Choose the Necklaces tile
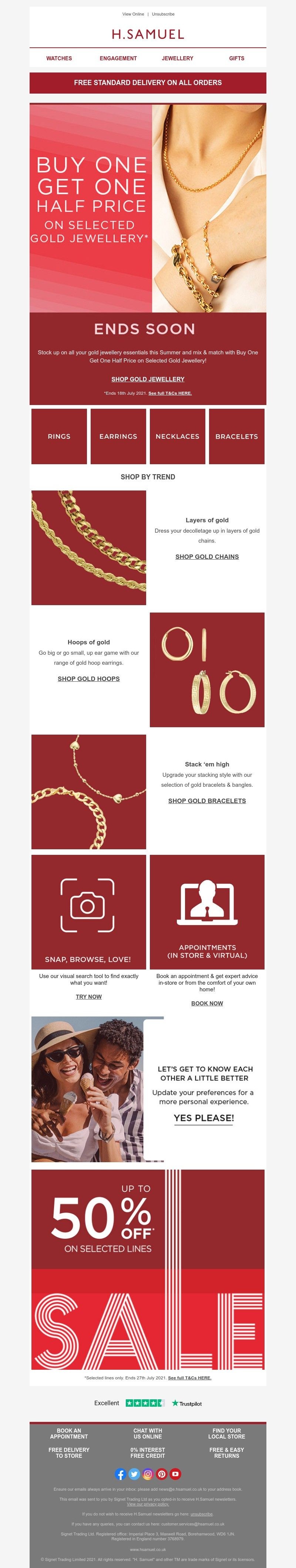This screenshot has height=1568, width=296. [x=177, y=436]
